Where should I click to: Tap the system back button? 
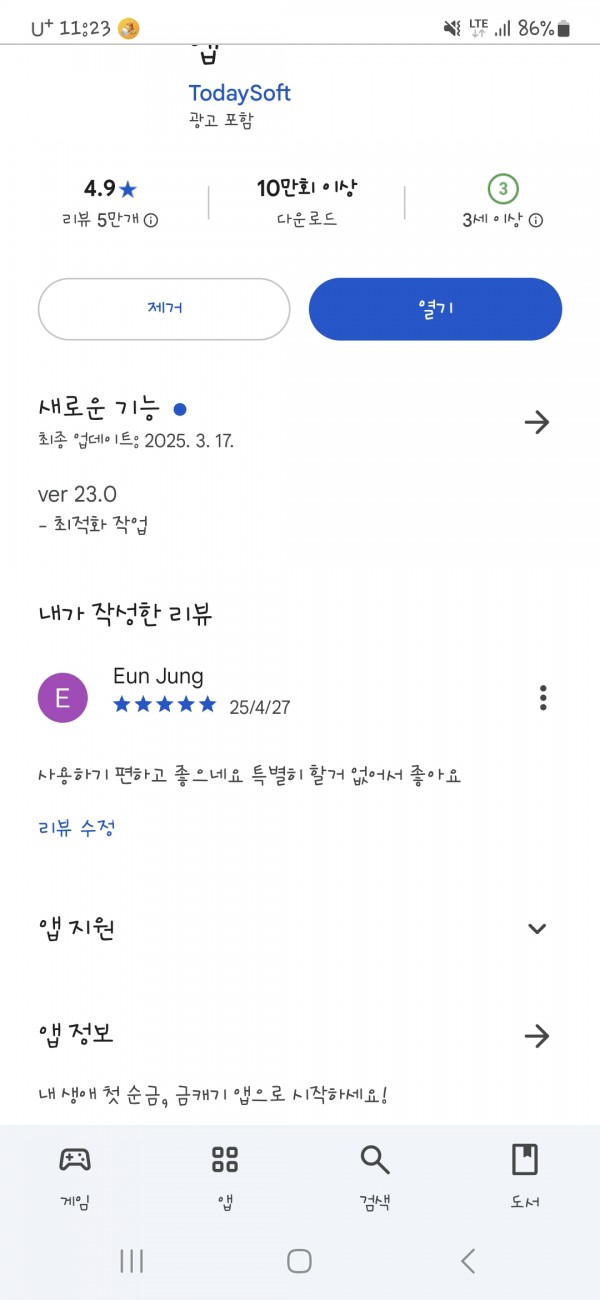pos(468,1261)
